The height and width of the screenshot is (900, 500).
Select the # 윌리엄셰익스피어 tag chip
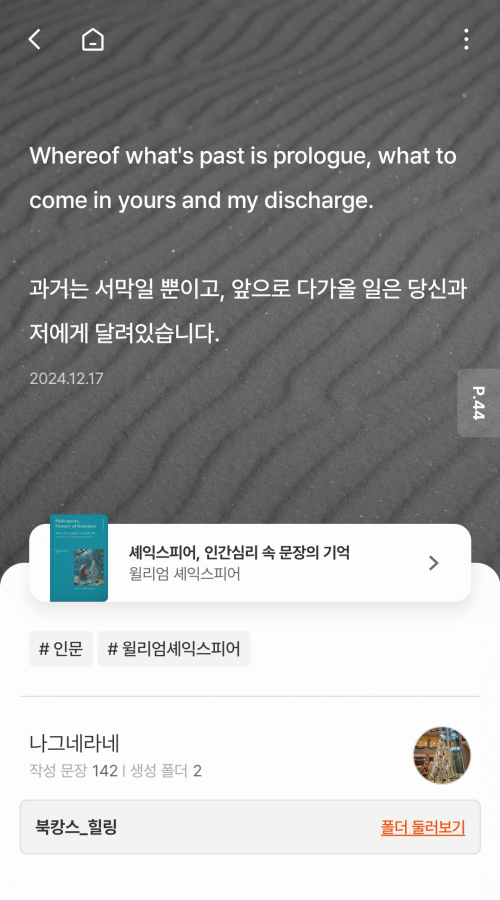pos(174,649)
